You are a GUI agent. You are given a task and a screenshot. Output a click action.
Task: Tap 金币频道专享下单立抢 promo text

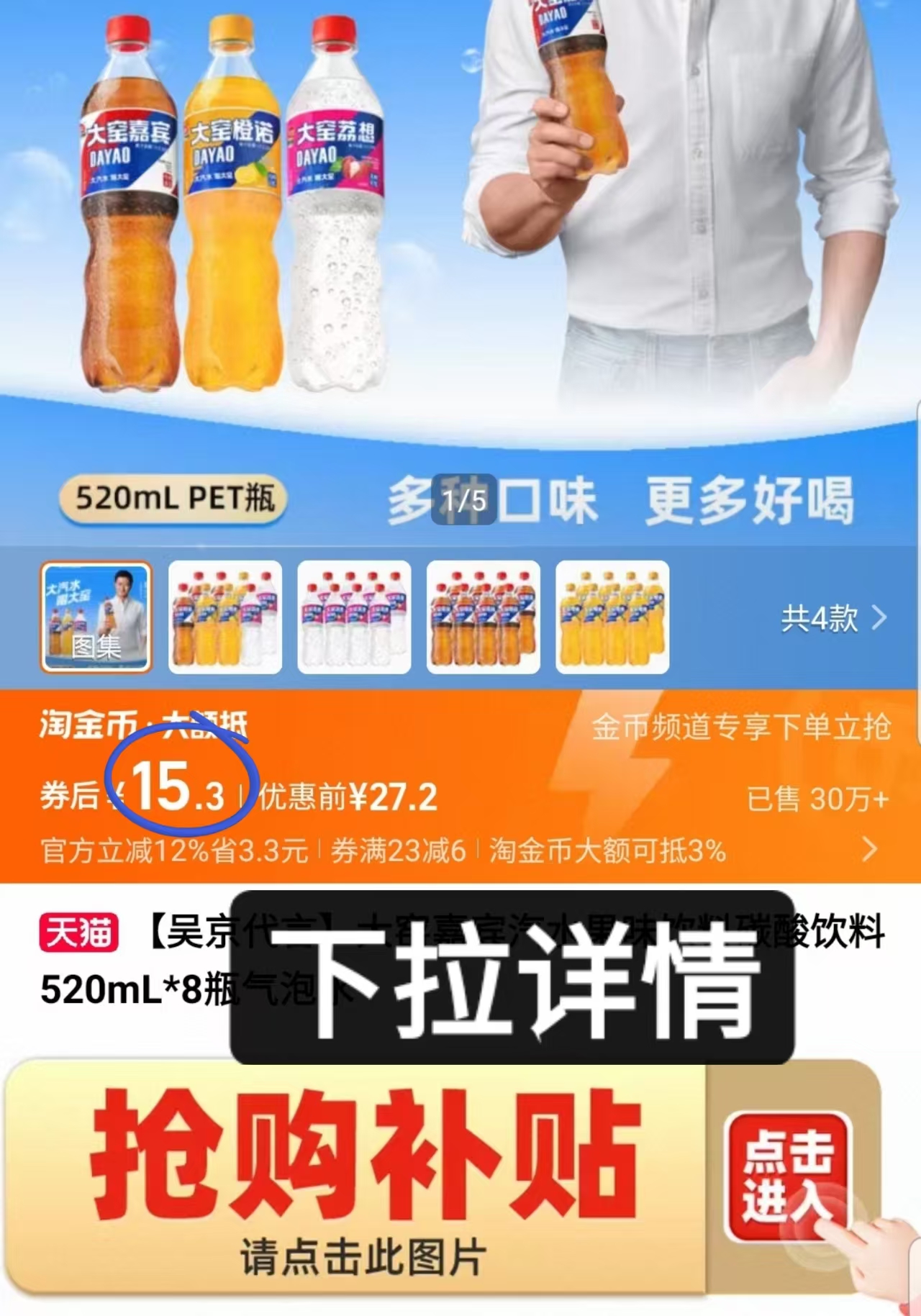pos(745,729)
